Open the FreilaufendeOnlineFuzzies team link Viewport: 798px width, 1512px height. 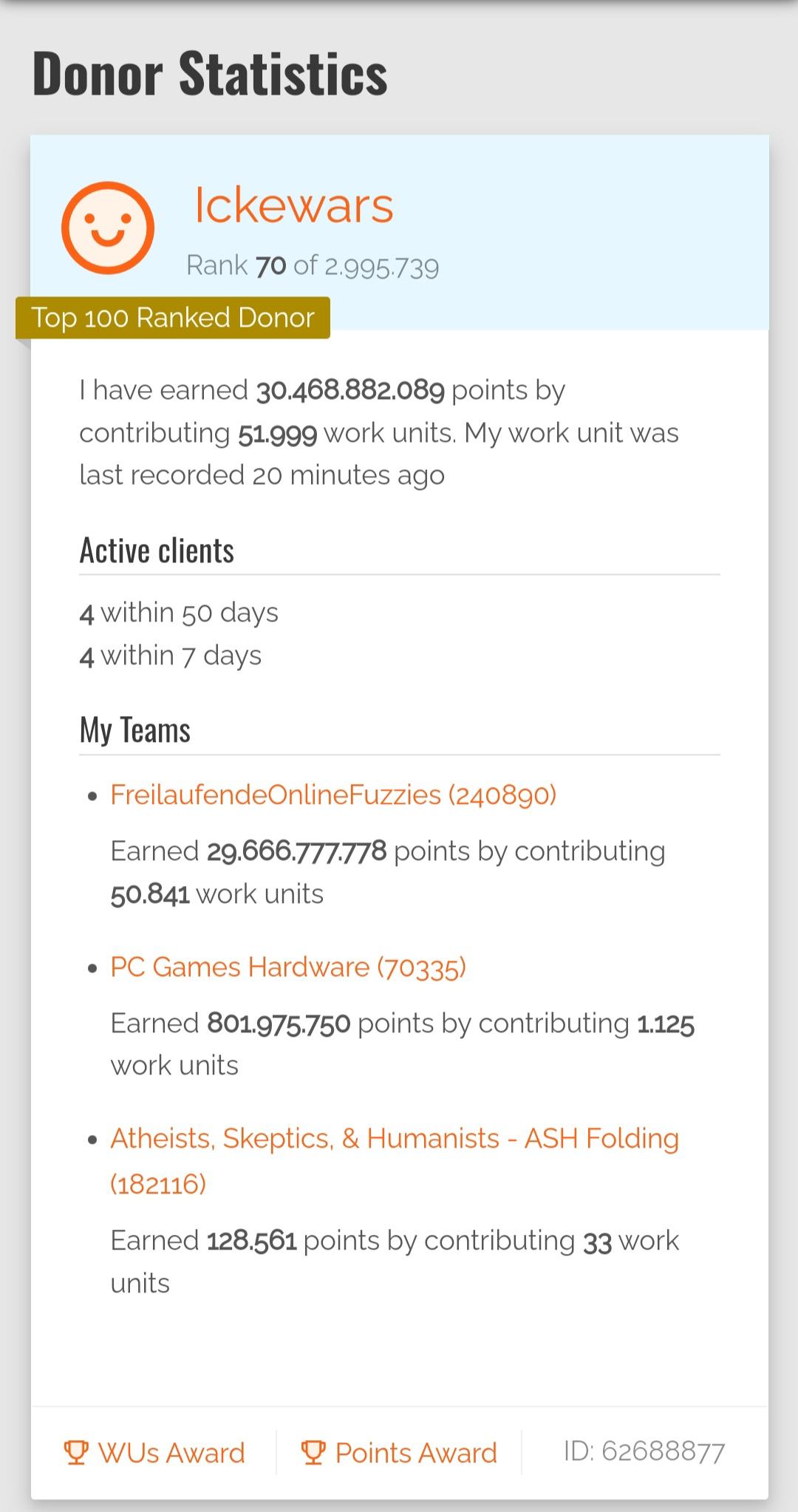[333, 795]
